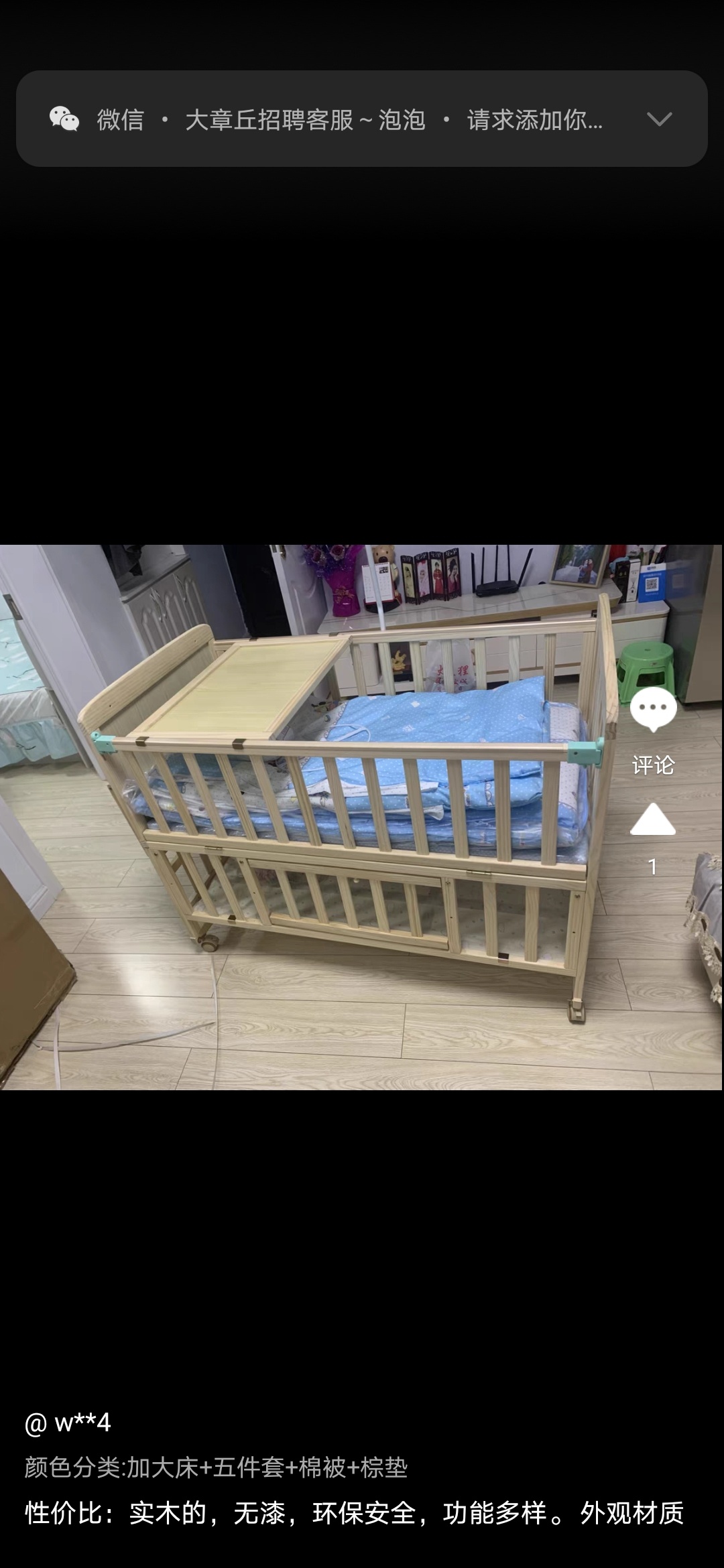This screenshot has height=1568, width=724.
Task: Expand the WeChat notification chevron
Action: click(x=659, y=119)
